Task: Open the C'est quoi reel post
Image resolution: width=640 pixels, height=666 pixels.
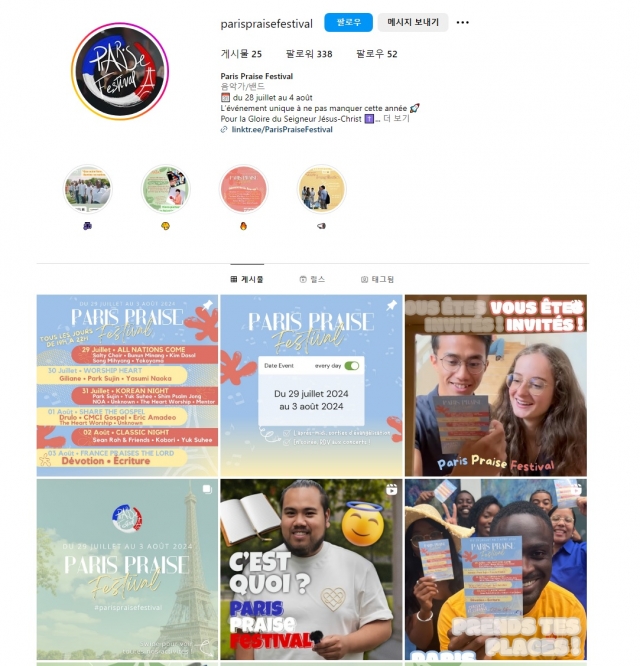Action: pyautogui.click(x=311, y=568)
